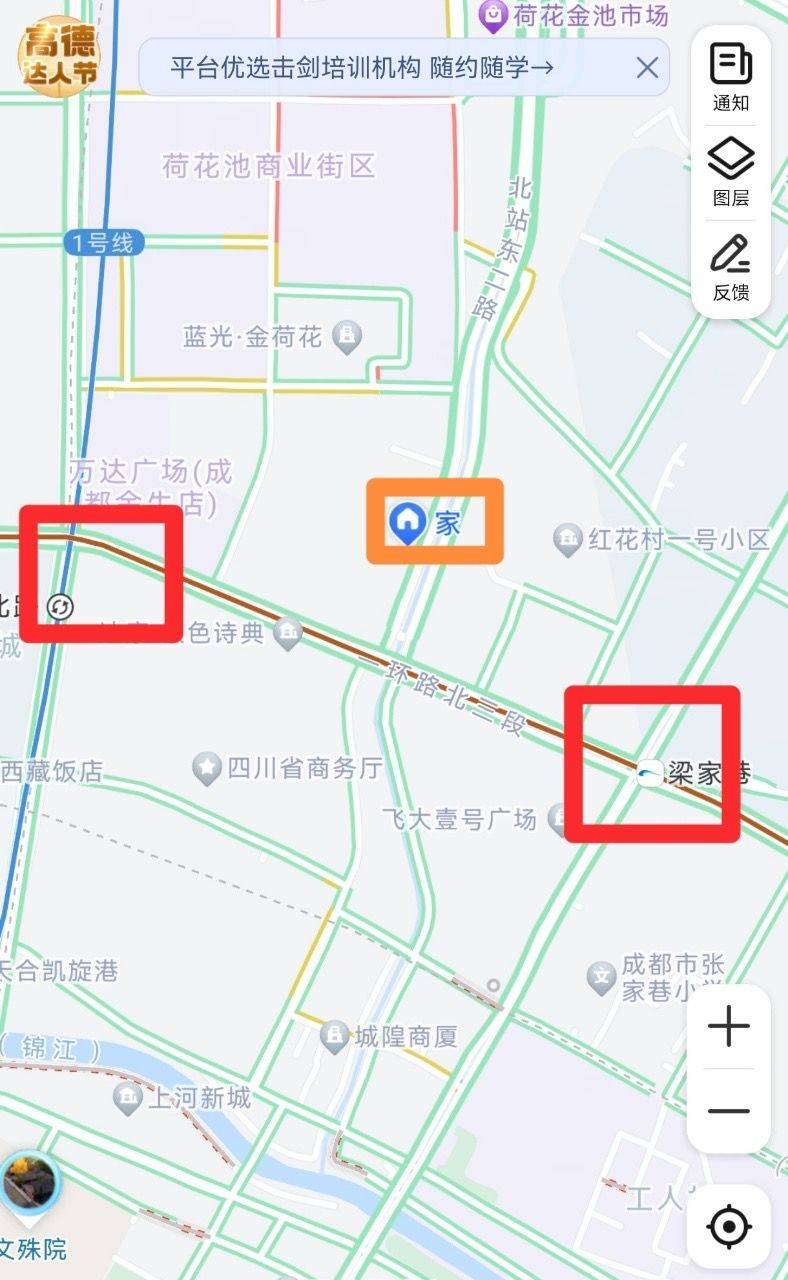788x1280 pixels.
Task: Zoom in on the map
Action: [x=729, y=1027]
